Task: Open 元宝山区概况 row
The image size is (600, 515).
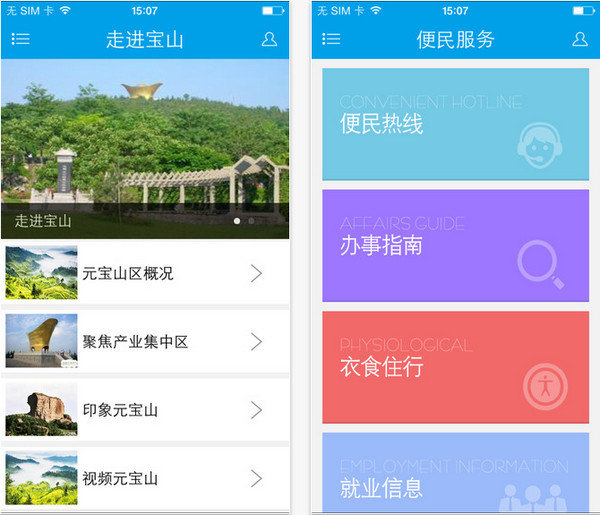Action: pyautogui.click(x=145, y=273)
